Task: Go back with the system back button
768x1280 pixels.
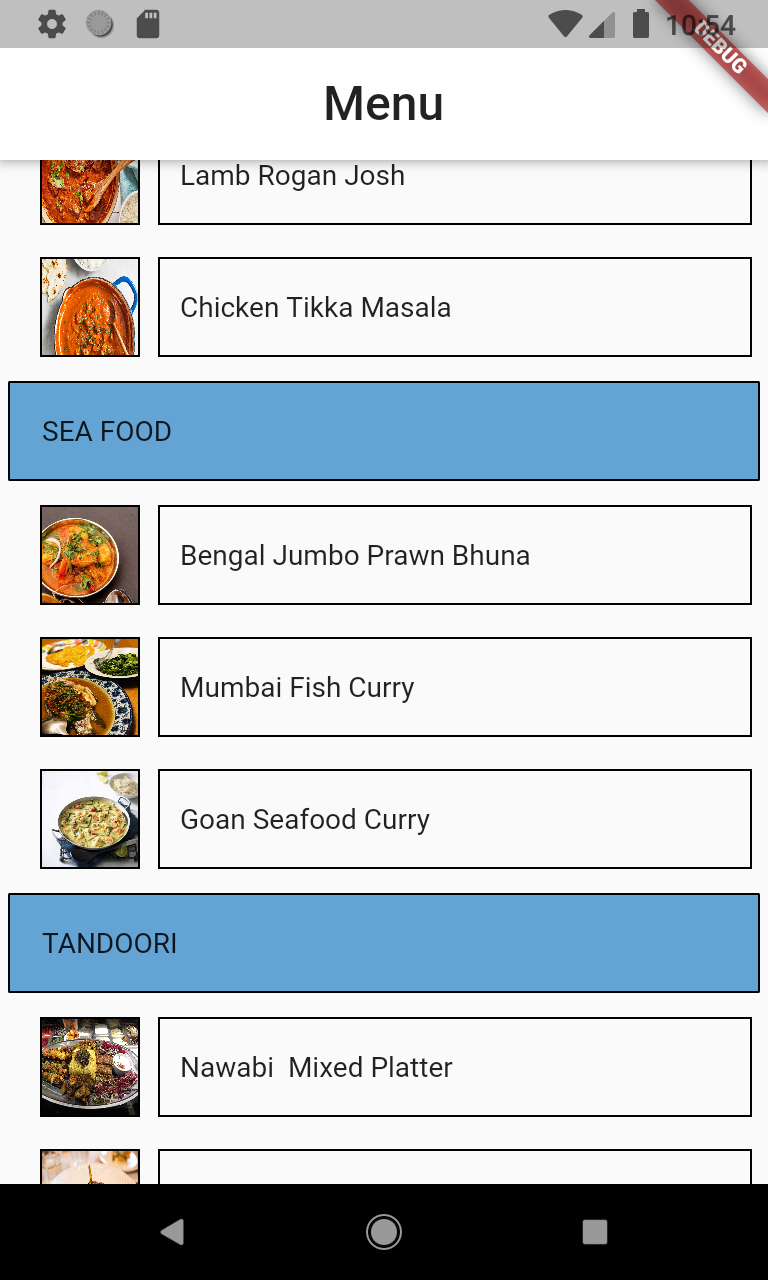Action: pos(172,1232)
